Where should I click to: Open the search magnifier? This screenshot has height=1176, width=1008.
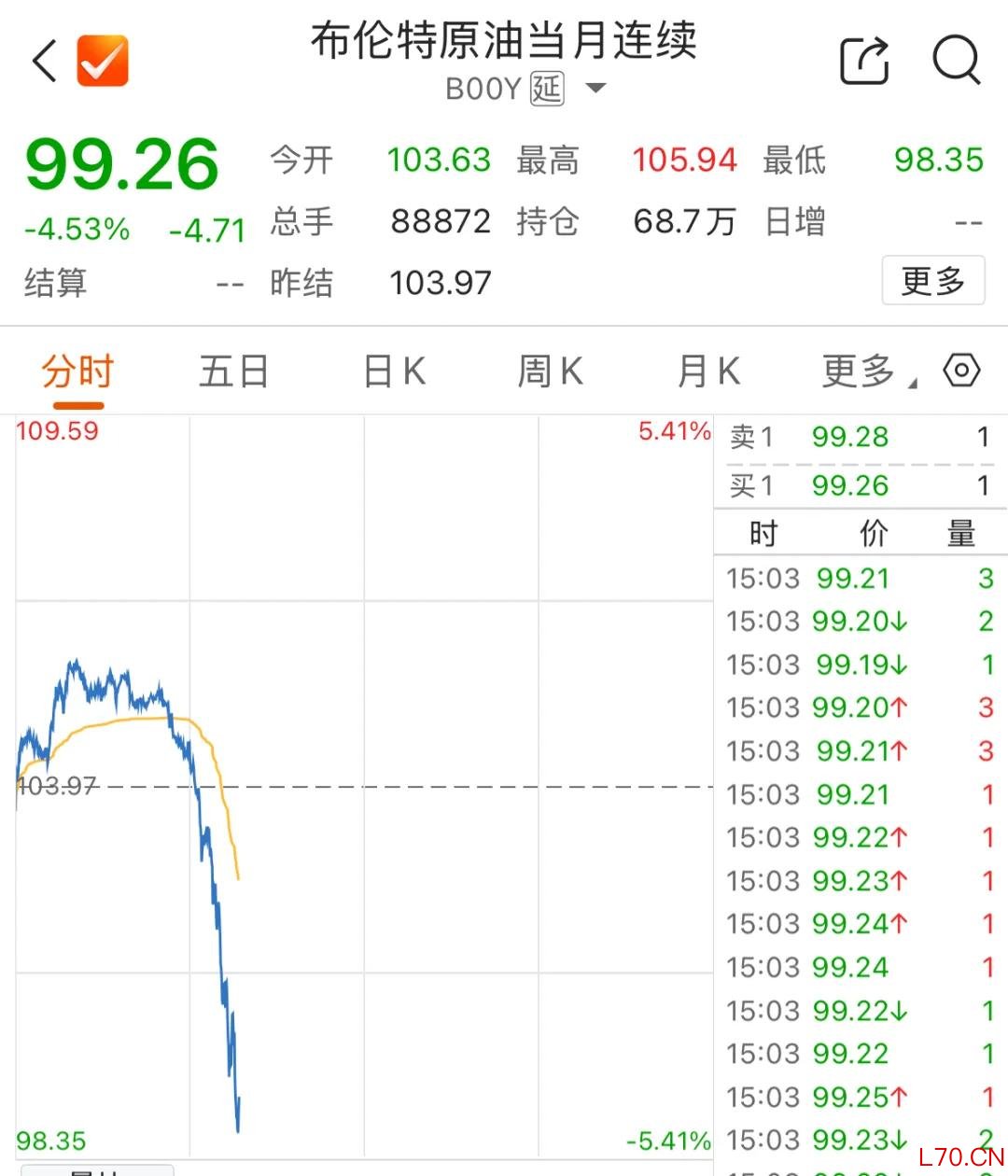click(x=957, y=62)
